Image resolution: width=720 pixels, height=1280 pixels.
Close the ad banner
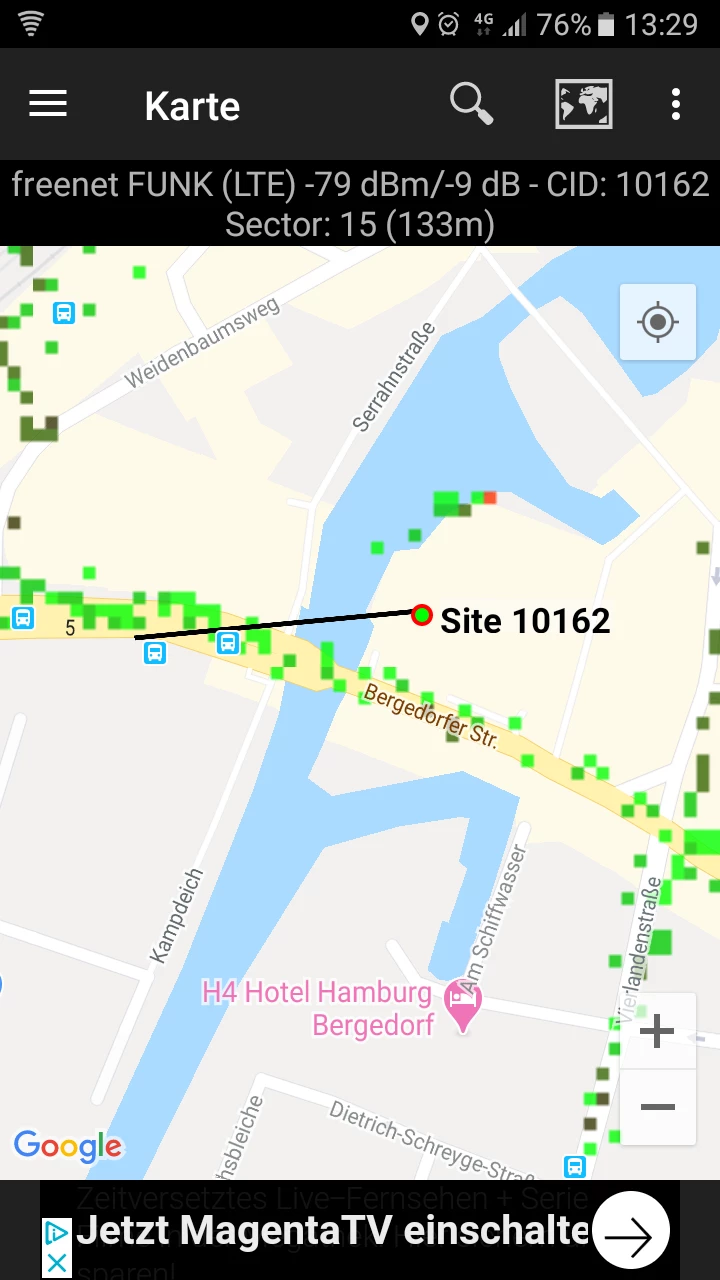coord(57,1263)
